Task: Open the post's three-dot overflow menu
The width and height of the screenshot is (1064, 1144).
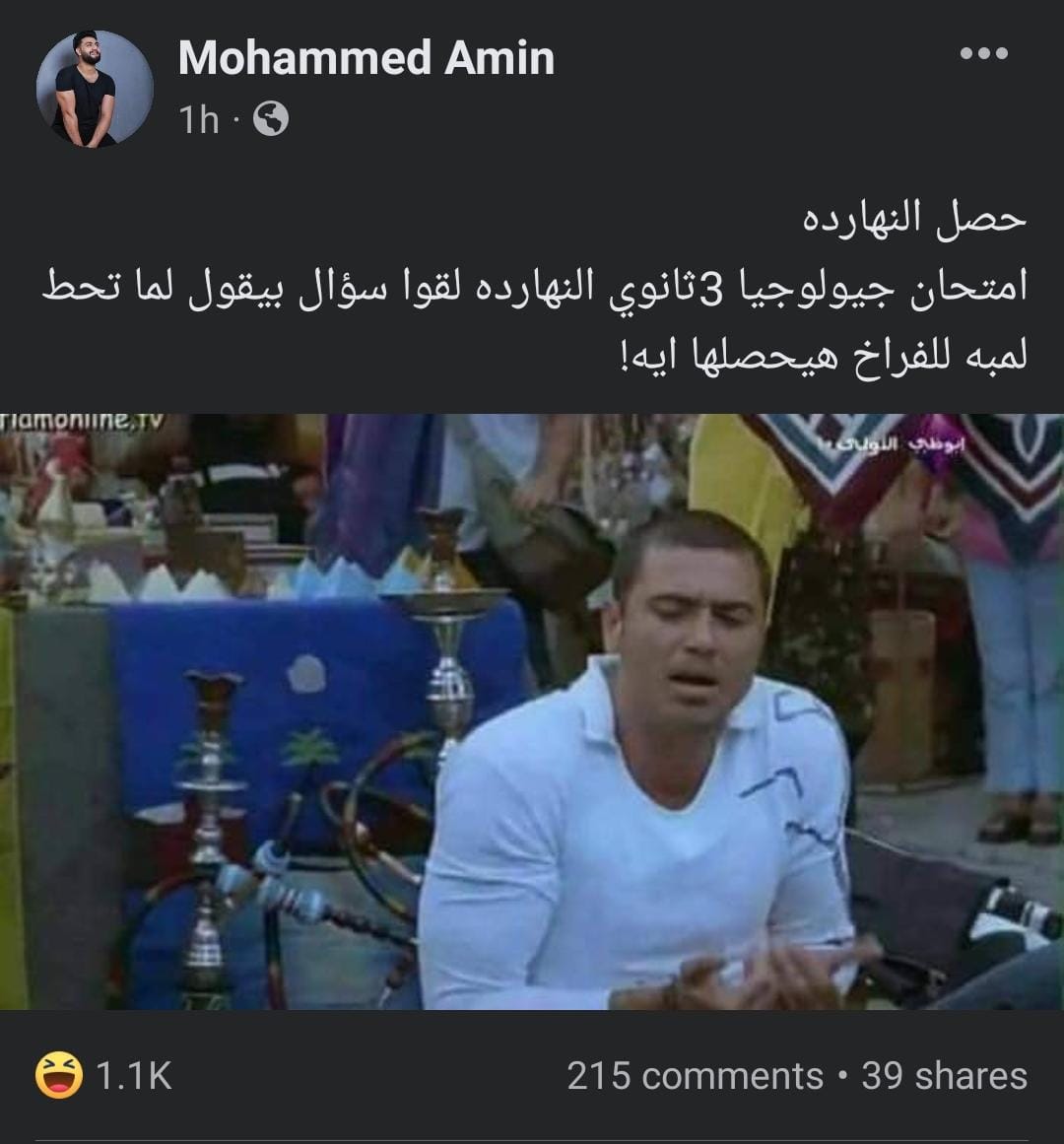Action: 983,54
